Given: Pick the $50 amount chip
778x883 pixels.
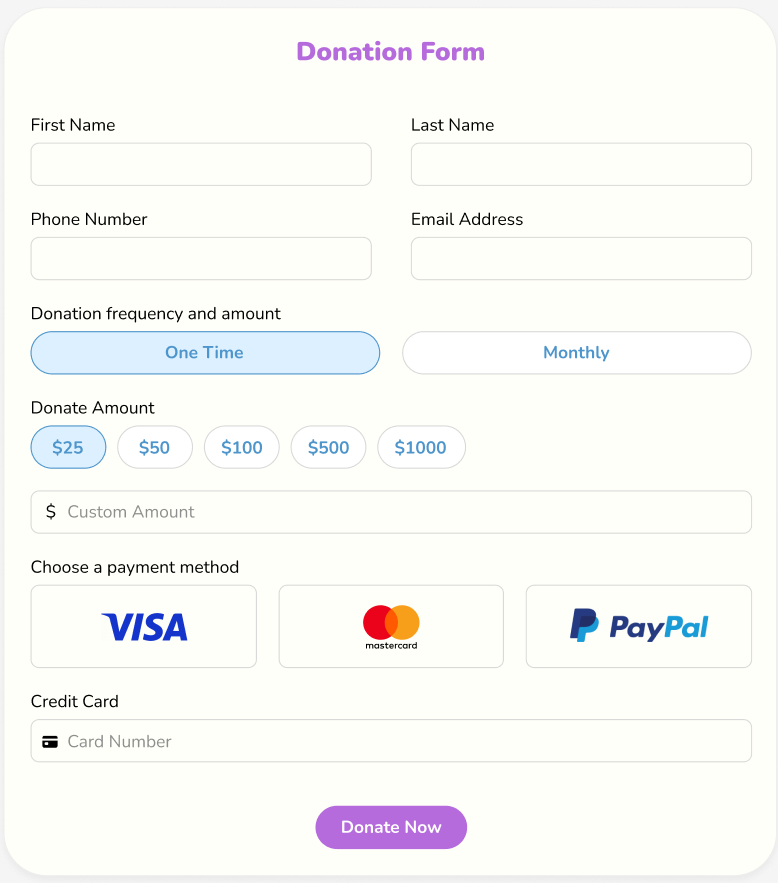Looking at the screenshot, I should pyautogui.click(x=154, y=447).
